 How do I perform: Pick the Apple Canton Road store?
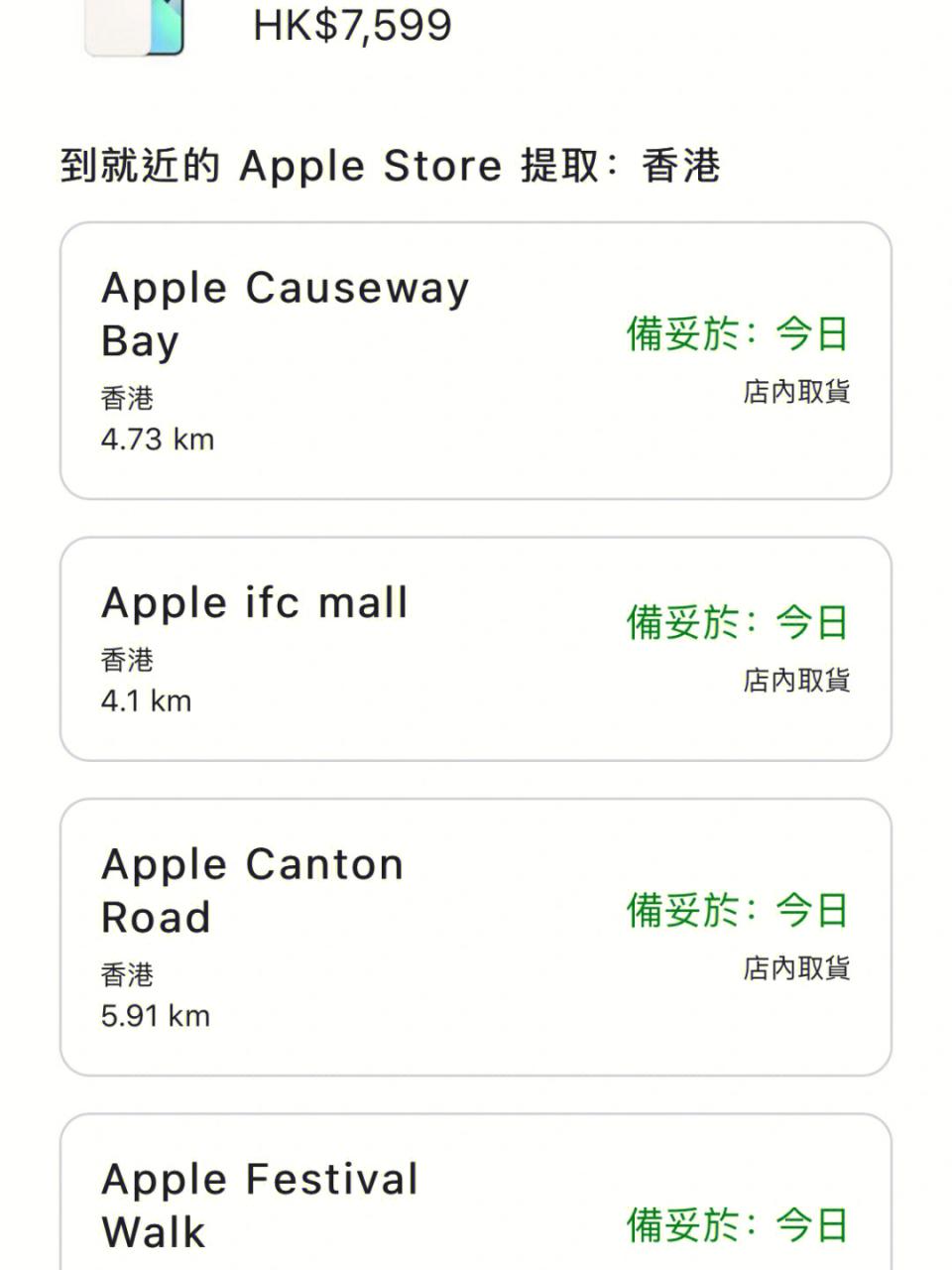pos(475,937)
